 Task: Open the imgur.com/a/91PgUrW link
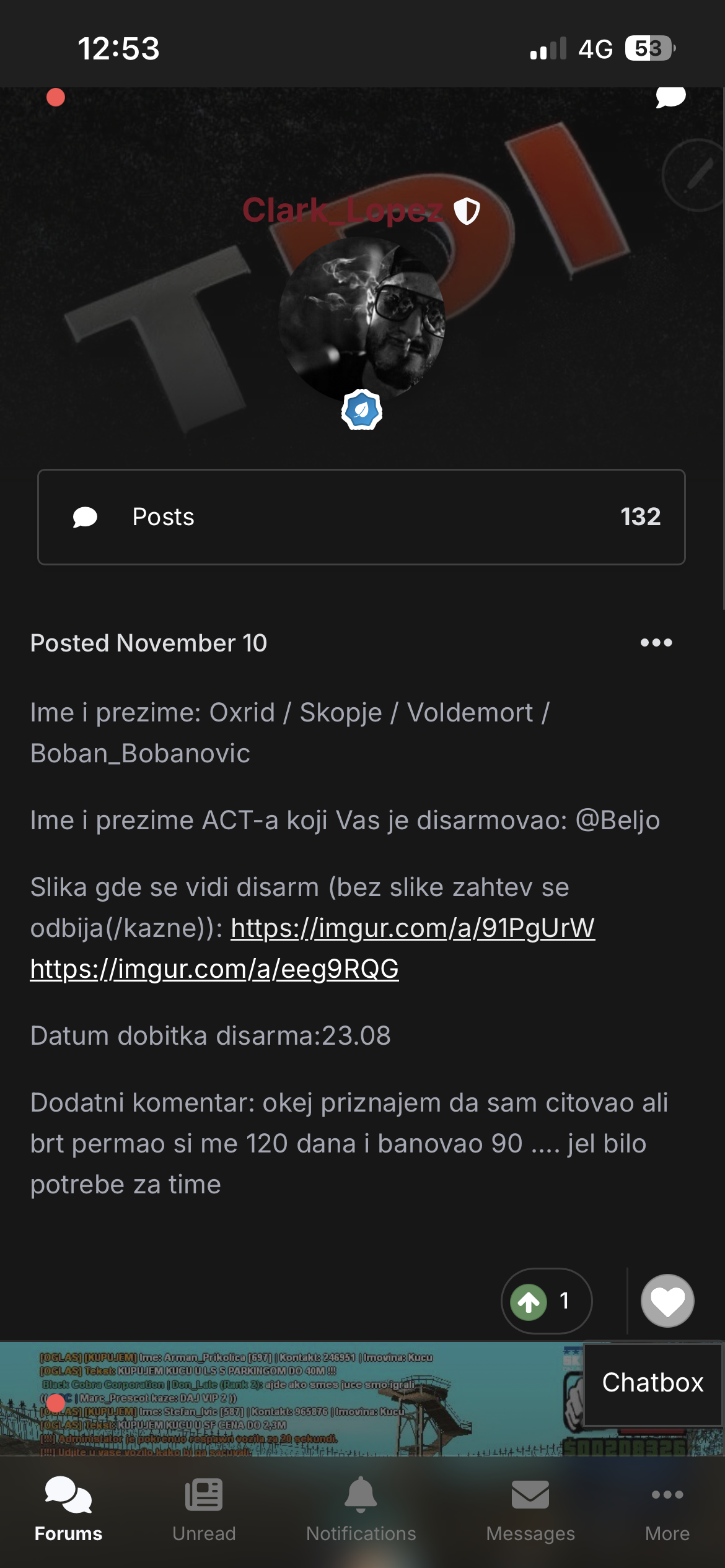(x=413, y=928)
